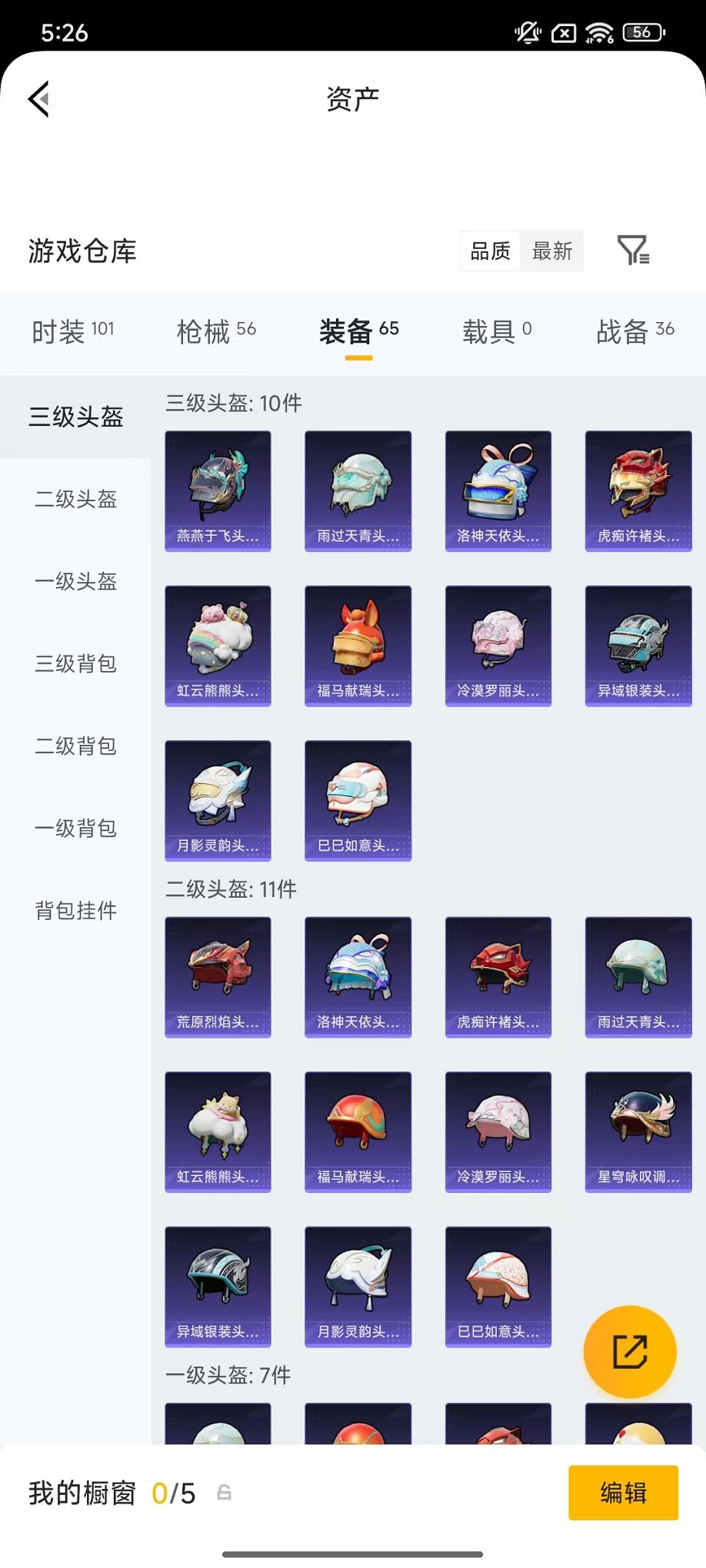This screenshot has height=1568, width=706.
Task: Toggle sorting to 品质 mode
Action: tap(490, 250)
